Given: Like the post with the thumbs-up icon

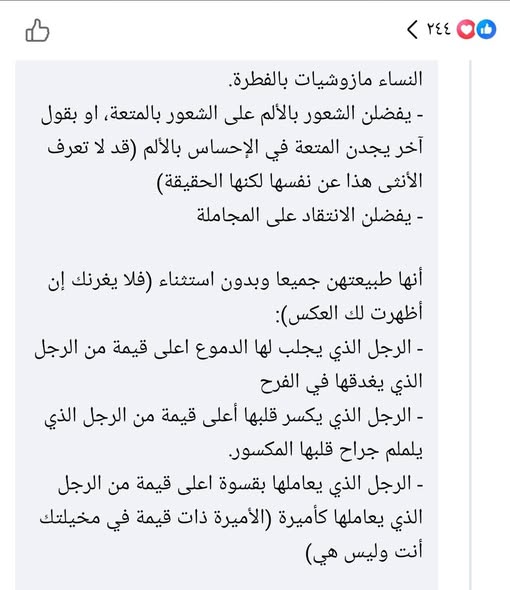Looking at the screenshot, I should click(x=37, y=30).
